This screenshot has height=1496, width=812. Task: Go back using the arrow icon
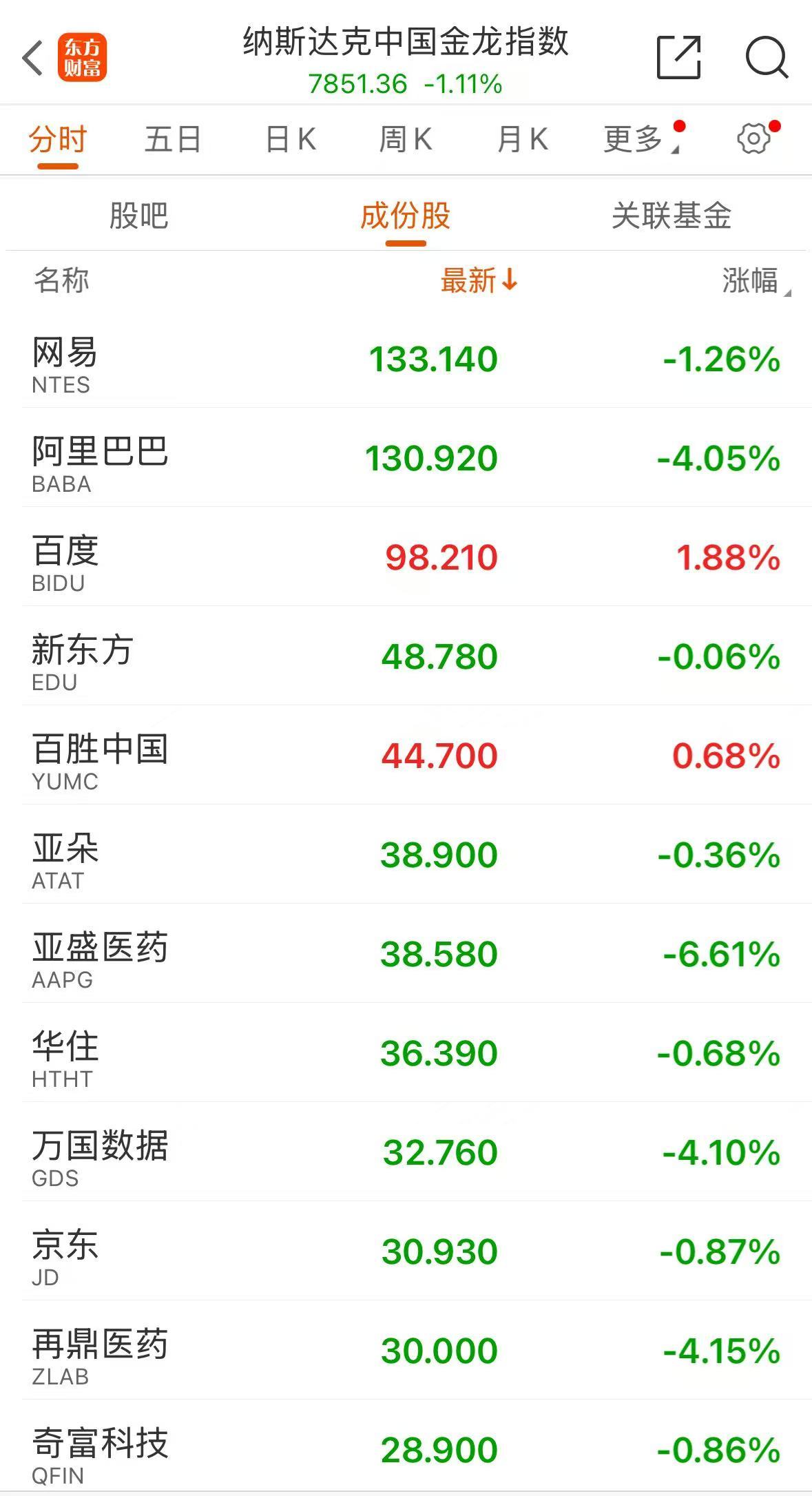point(33,58)
